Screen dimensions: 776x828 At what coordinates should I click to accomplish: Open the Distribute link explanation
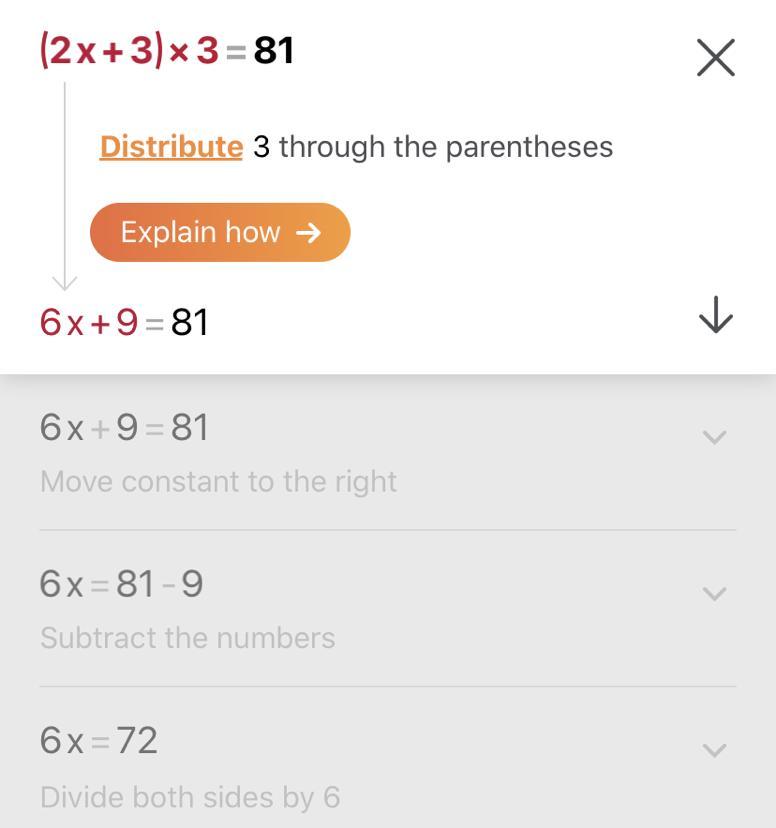(x=171, y=147)
